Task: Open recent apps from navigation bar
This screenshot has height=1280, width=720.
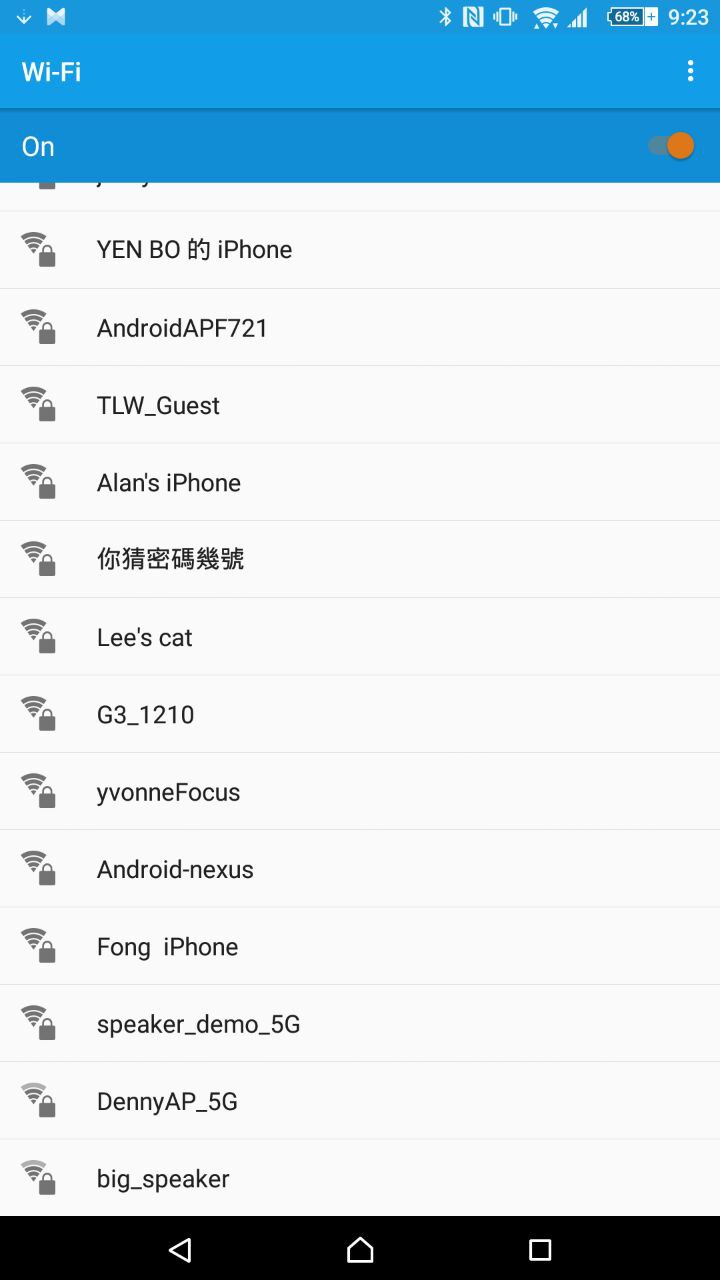Action: [x=540, y=1249]
